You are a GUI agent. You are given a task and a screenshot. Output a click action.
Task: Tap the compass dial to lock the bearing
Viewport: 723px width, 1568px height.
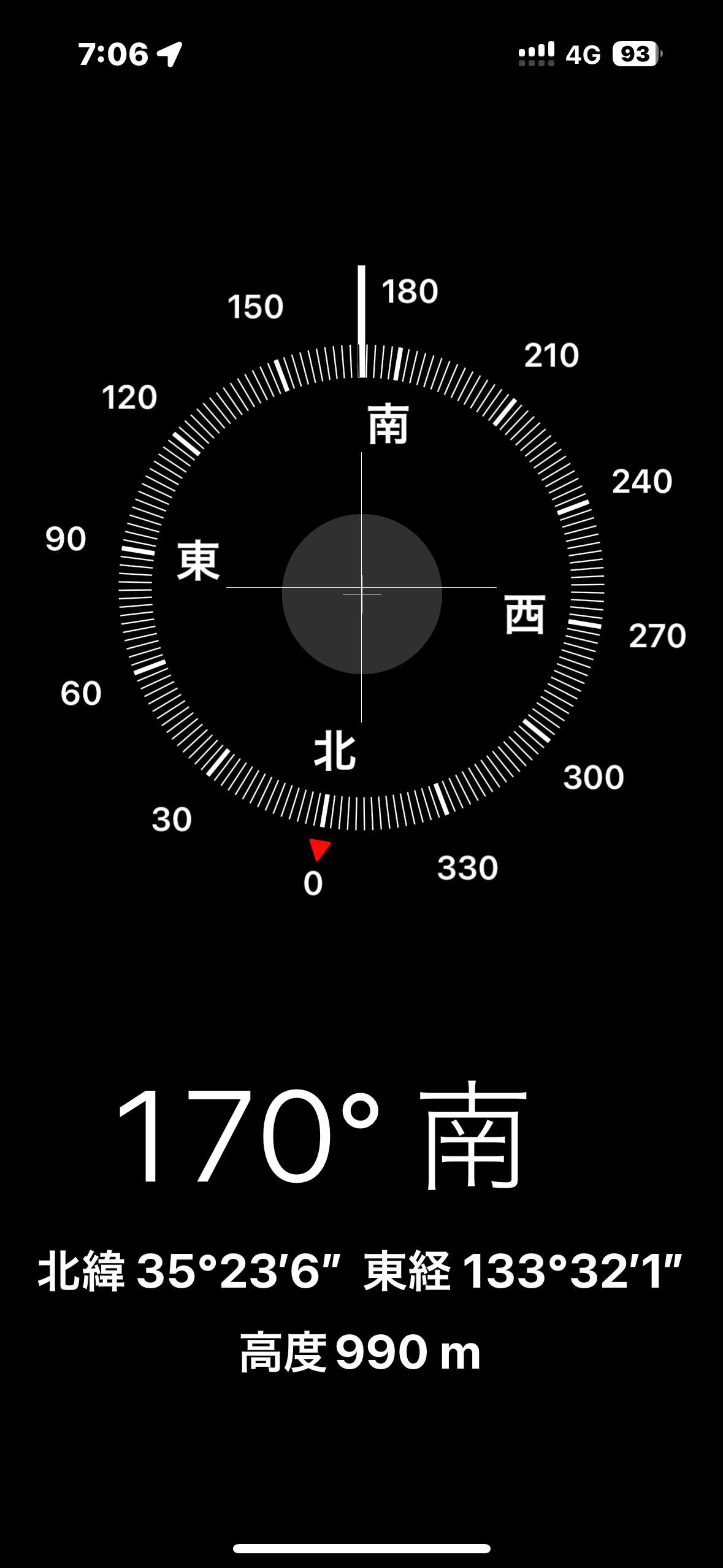click(362, 588)
